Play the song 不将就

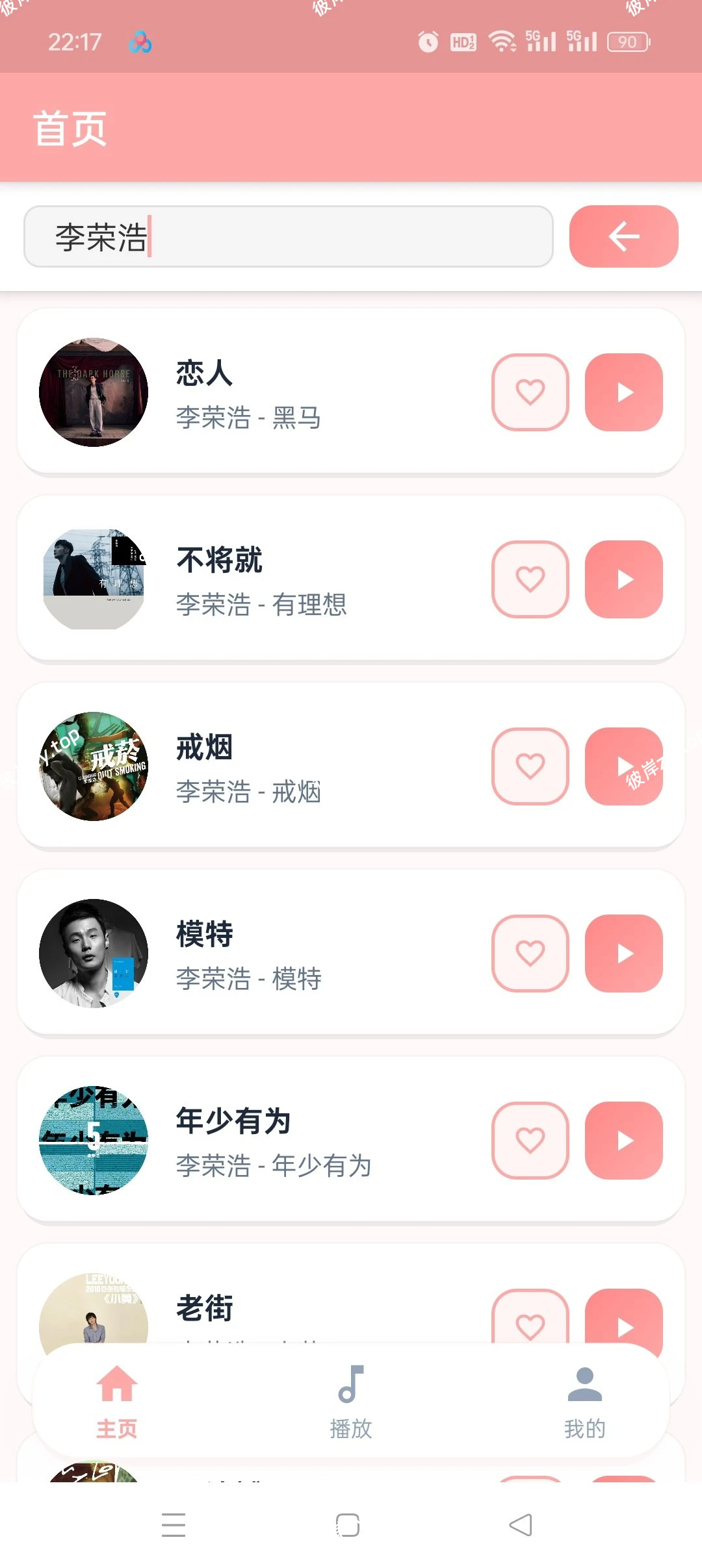point(623,579)
